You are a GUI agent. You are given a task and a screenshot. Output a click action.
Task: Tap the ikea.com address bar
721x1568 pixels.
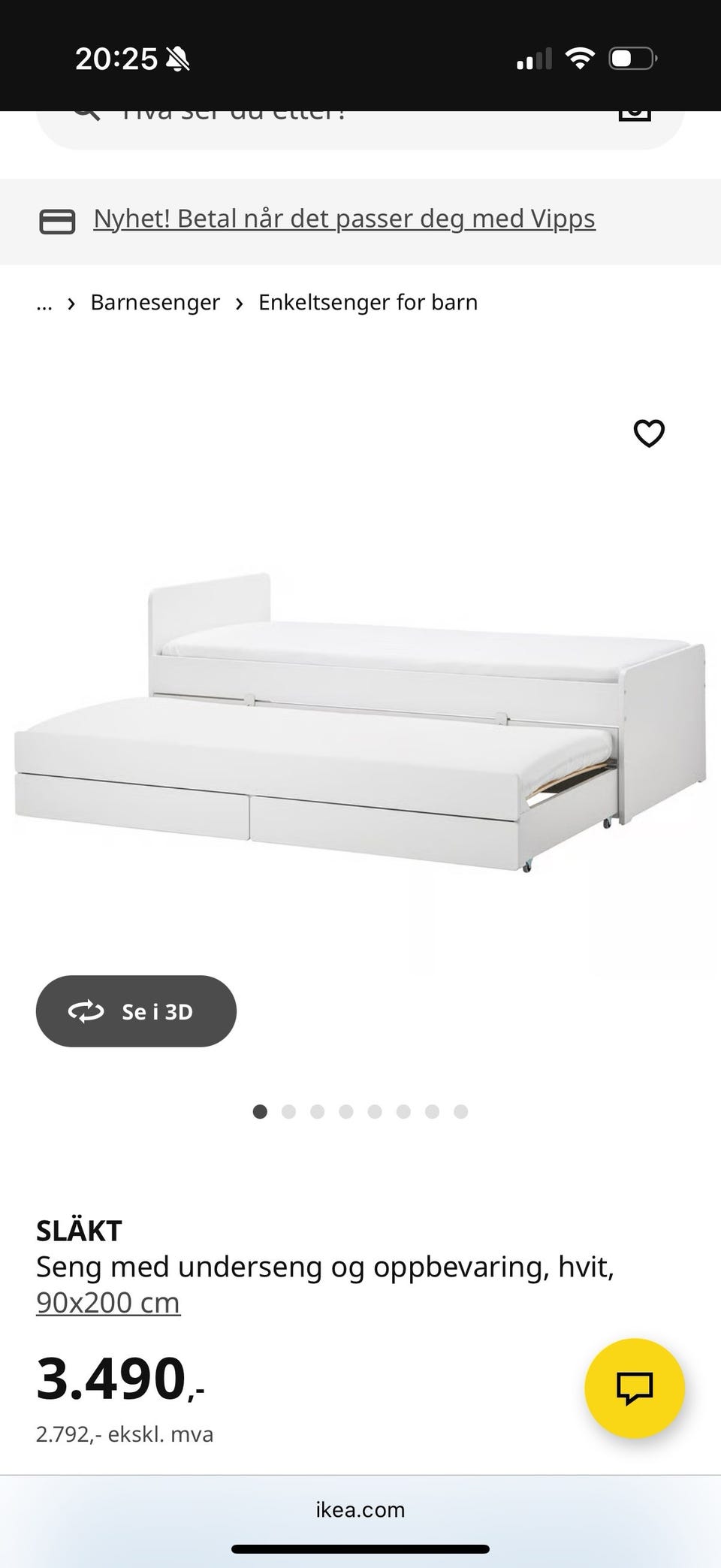coord(360,1509)
